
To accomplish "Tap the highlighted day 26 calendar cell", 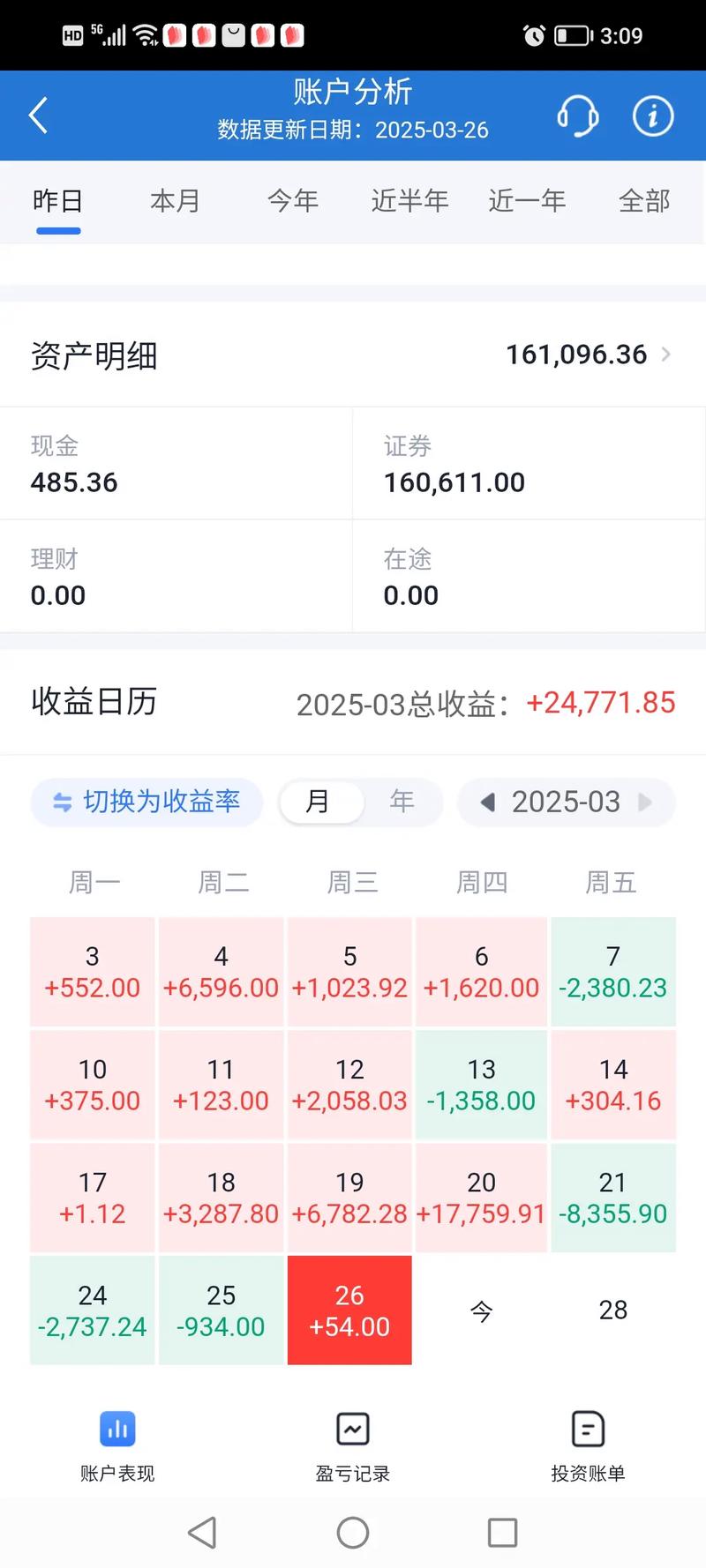I will 349,1310.
